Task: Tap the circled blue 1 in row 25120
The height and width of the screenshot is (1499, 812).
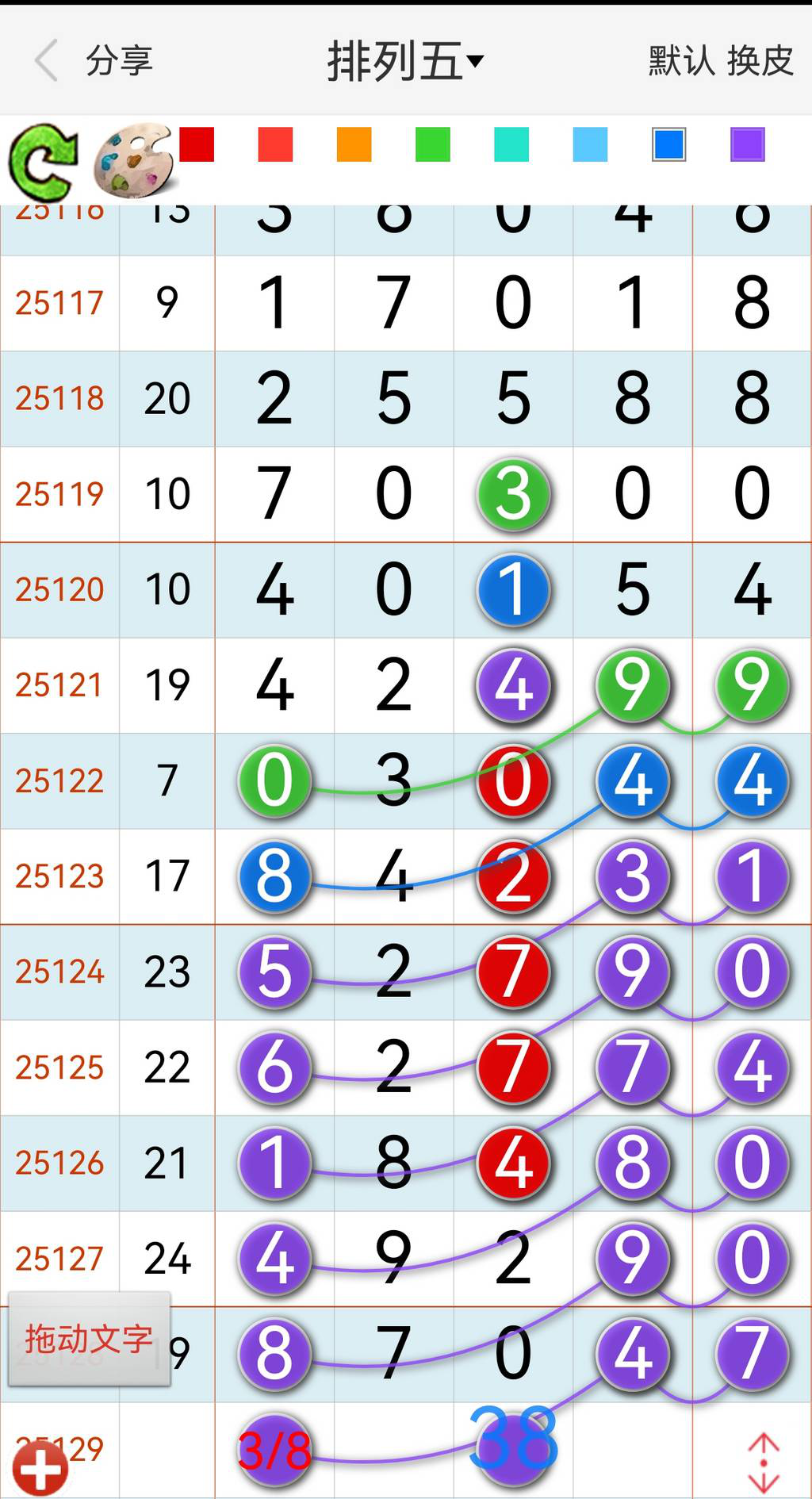Action: [512, 590]
